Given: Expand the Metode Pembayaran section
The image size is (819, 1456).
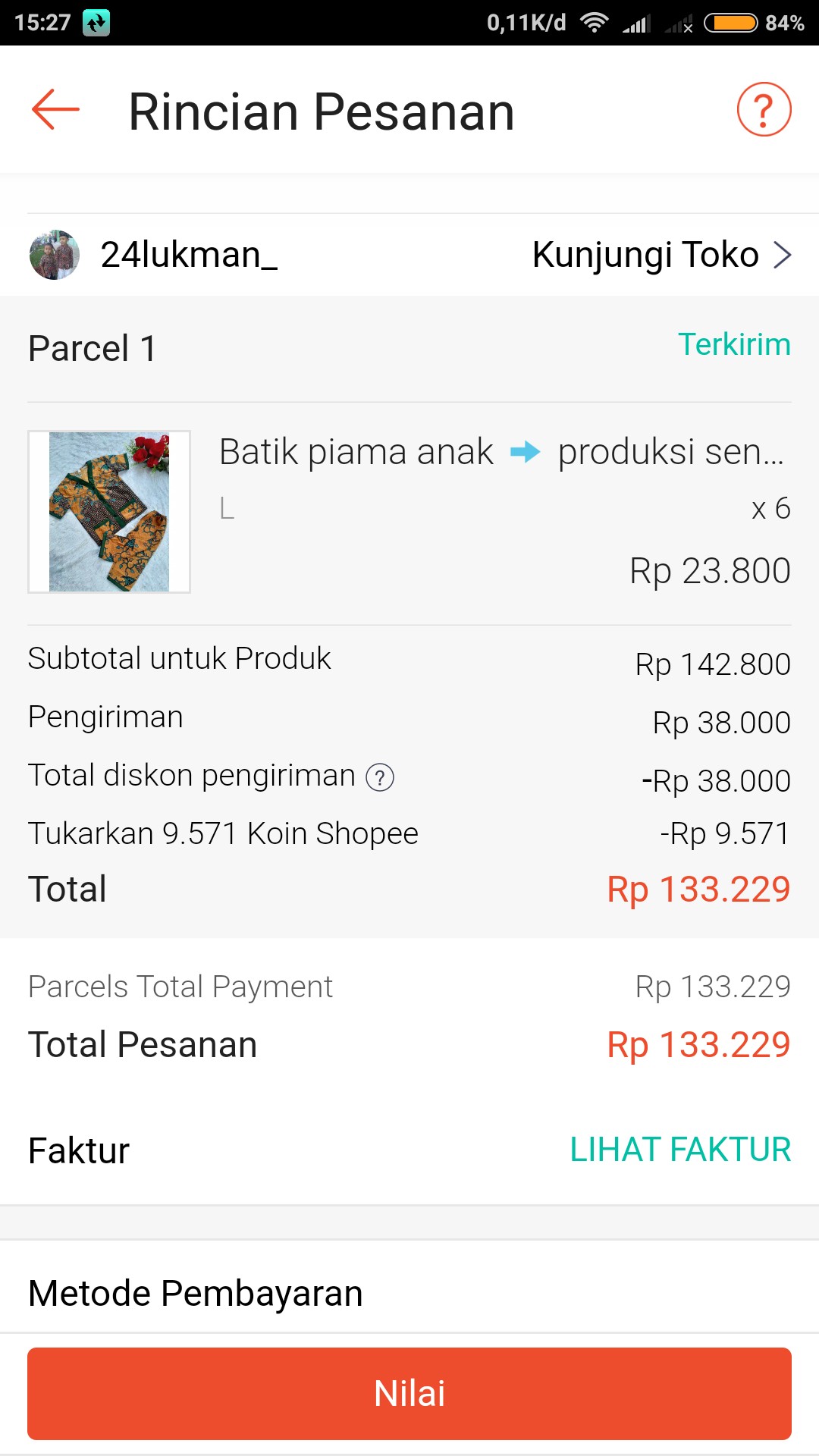Looking at the screenshot, I should (195, 1292).
